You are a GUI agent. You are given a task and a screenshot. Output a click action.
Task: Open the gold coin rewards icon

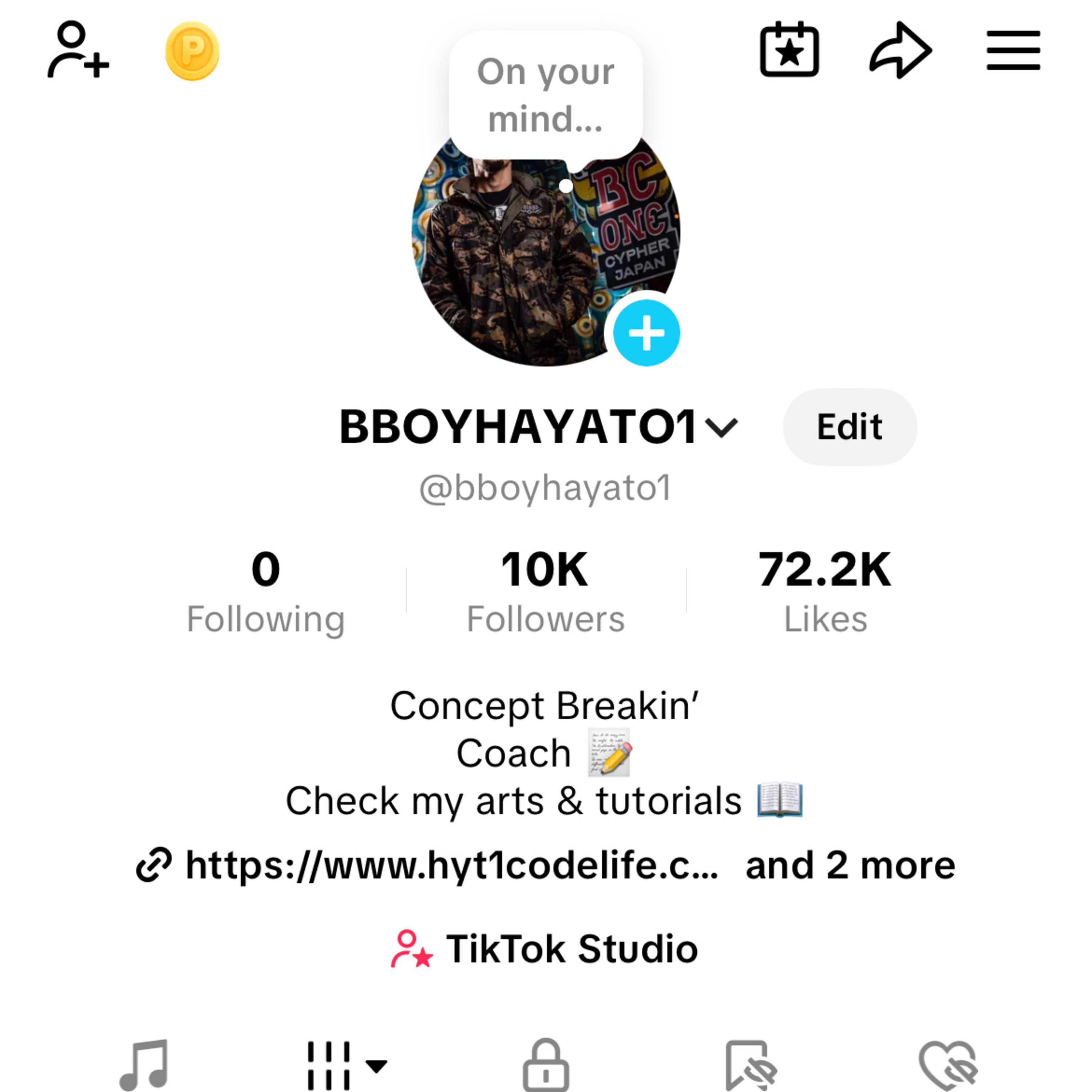tap(192, 51)
